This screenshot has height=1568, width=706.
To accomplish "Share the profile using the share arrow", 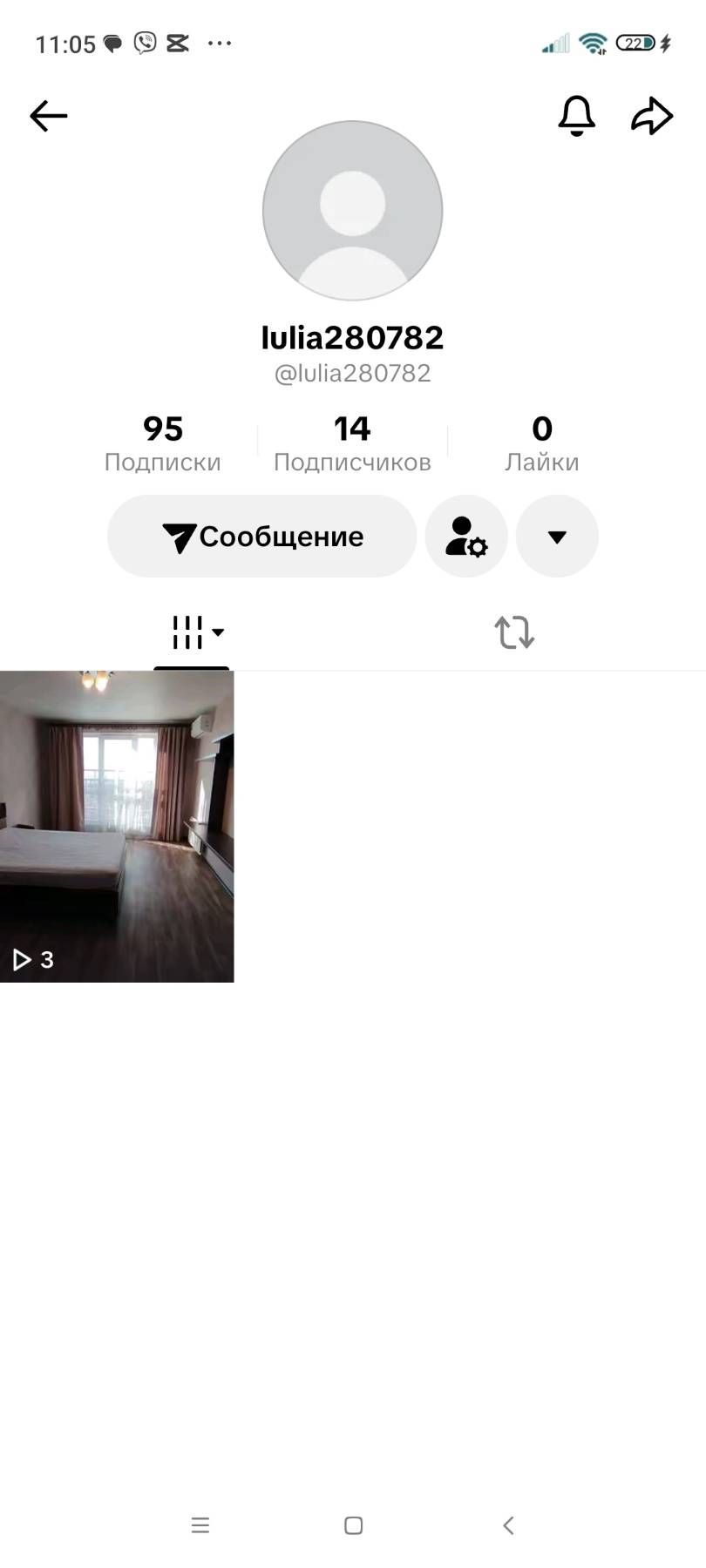I will [x=652, y=115].
